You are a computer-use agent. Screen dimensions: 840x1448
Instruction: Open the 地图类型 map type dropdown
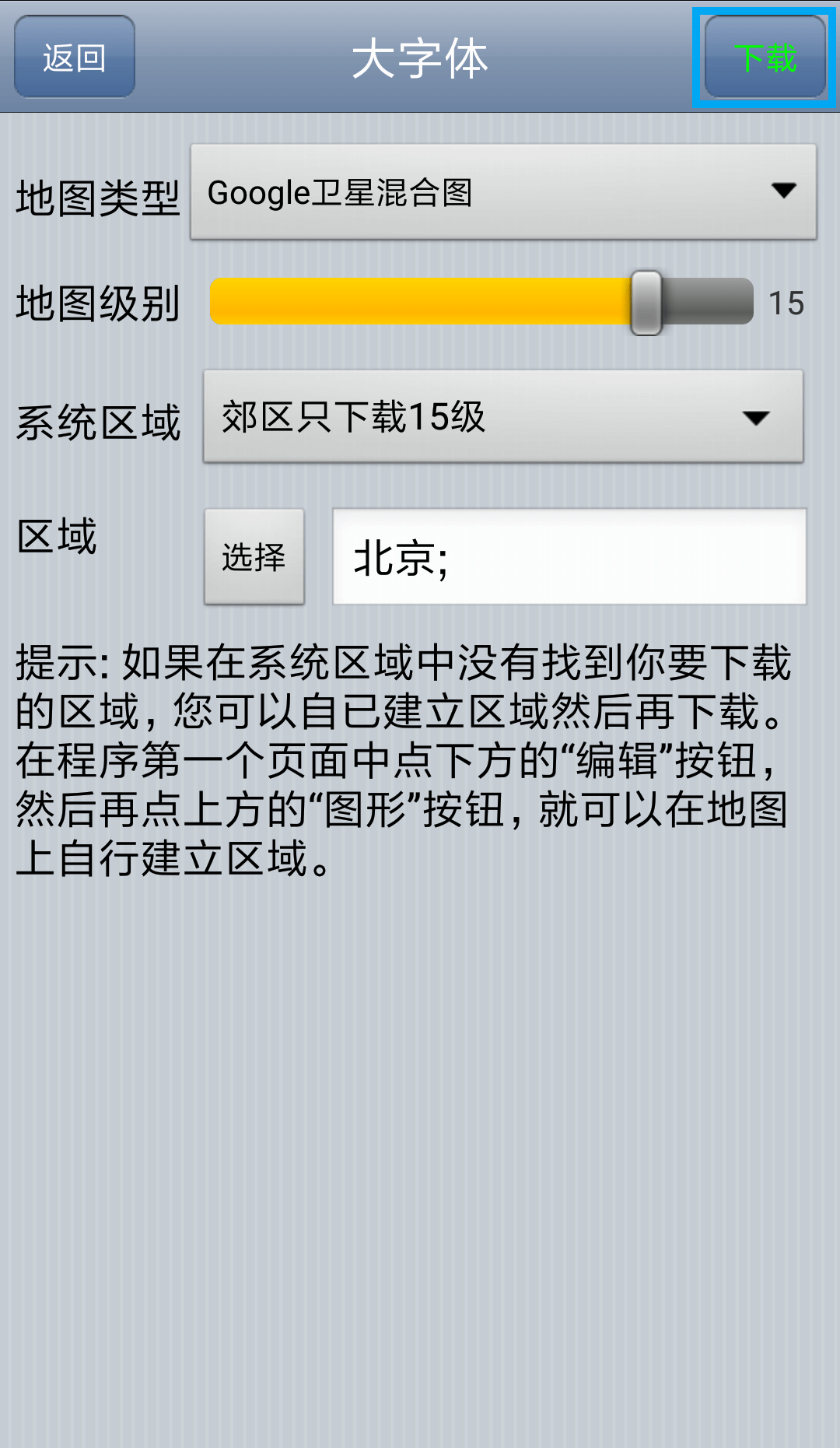tap(503, 192)
